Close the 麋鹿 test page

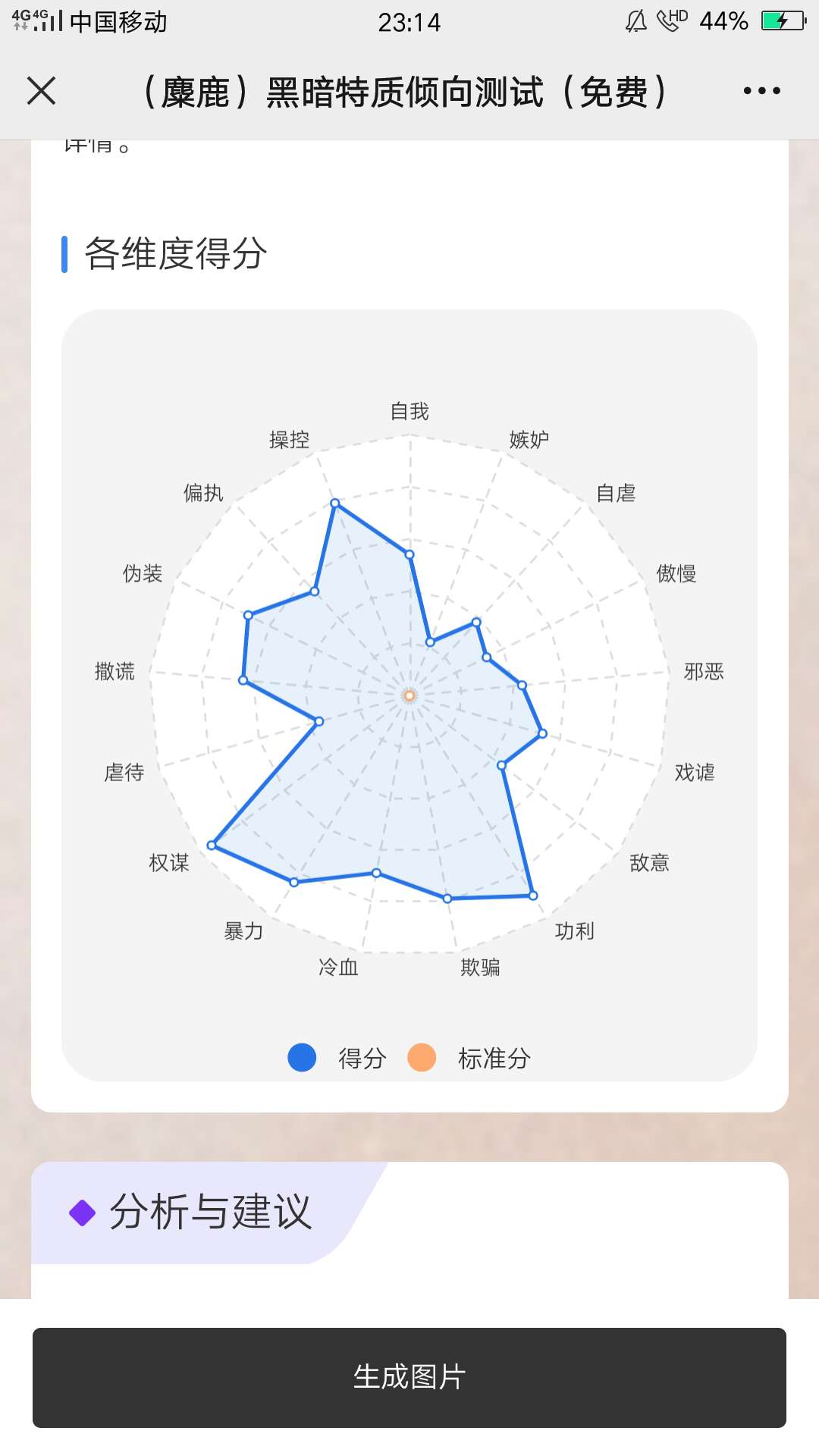coord(41,91)
